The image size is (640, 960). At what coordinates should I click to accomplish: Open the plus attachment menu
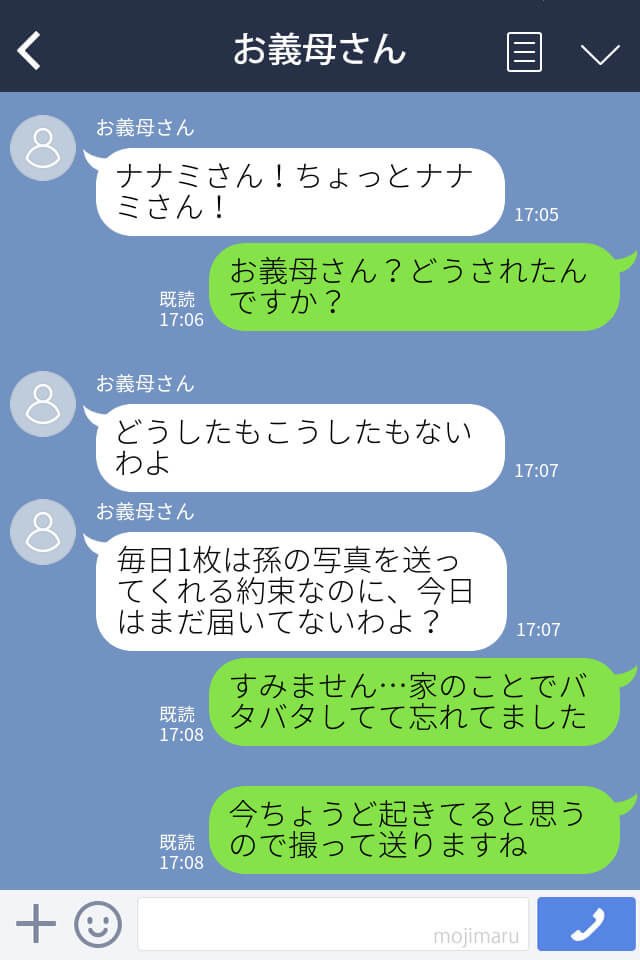(x=36, y=924)
